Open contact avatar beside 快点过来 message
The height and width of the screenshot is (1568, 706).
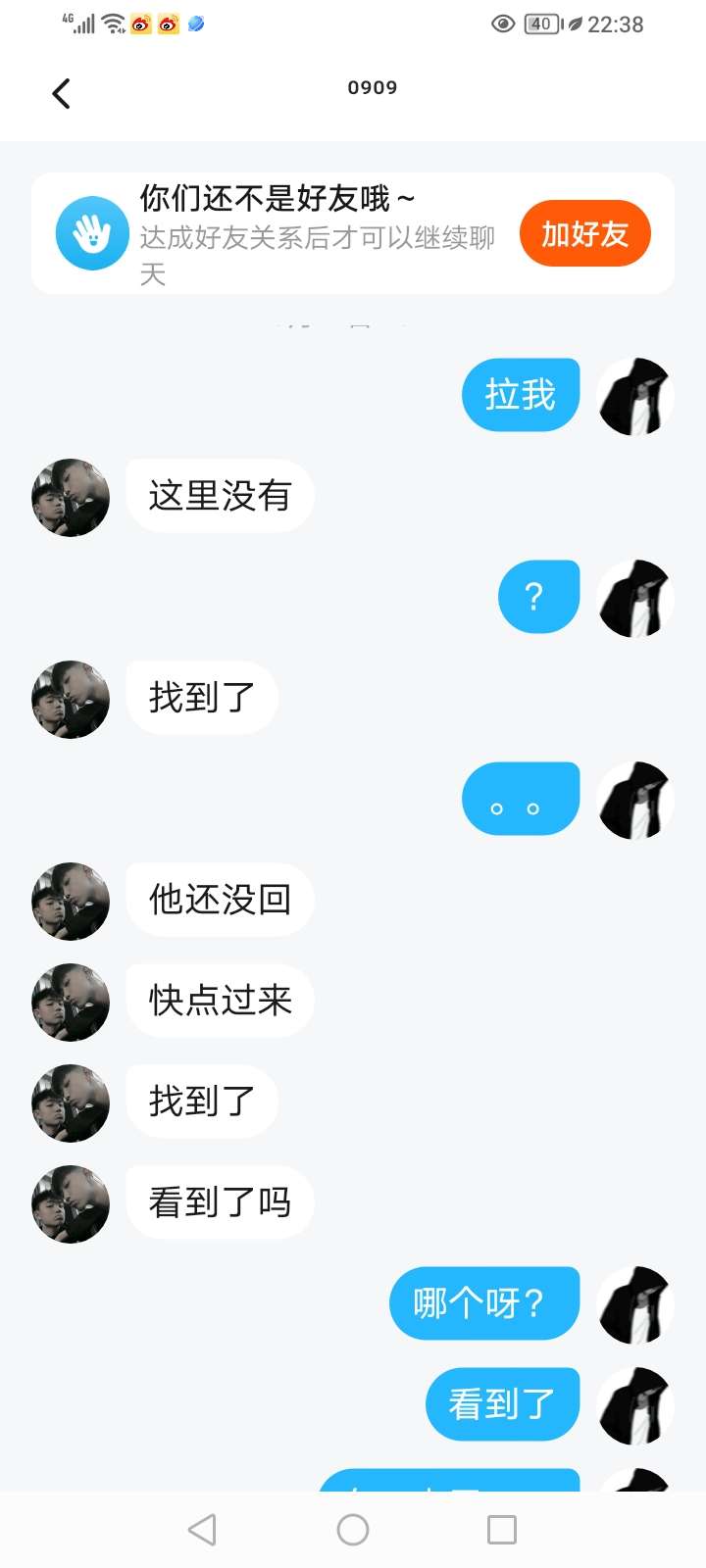pyautogui.click(x=71, y=1002)
